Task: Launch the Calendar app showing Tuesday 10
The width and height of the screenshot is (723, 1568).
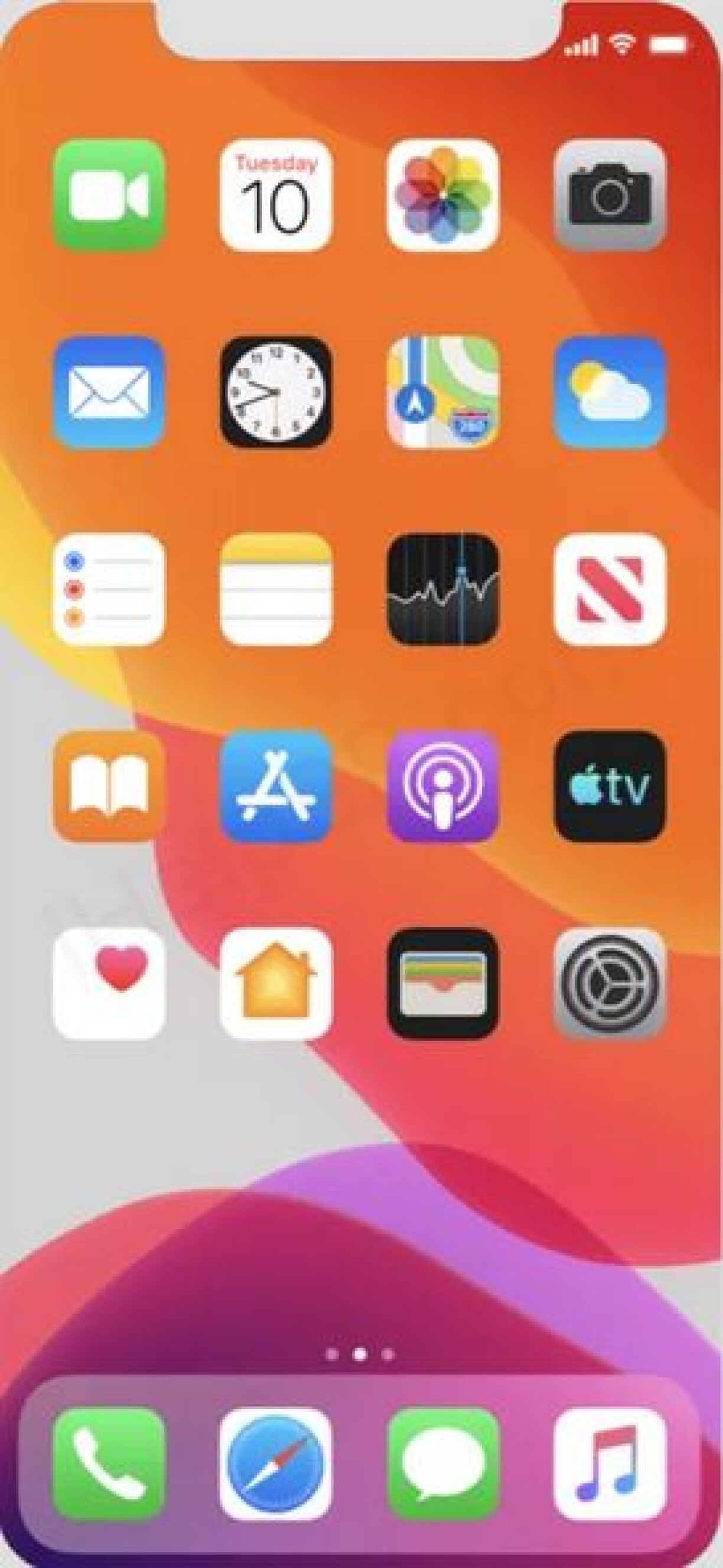Action: click(276, 195)
